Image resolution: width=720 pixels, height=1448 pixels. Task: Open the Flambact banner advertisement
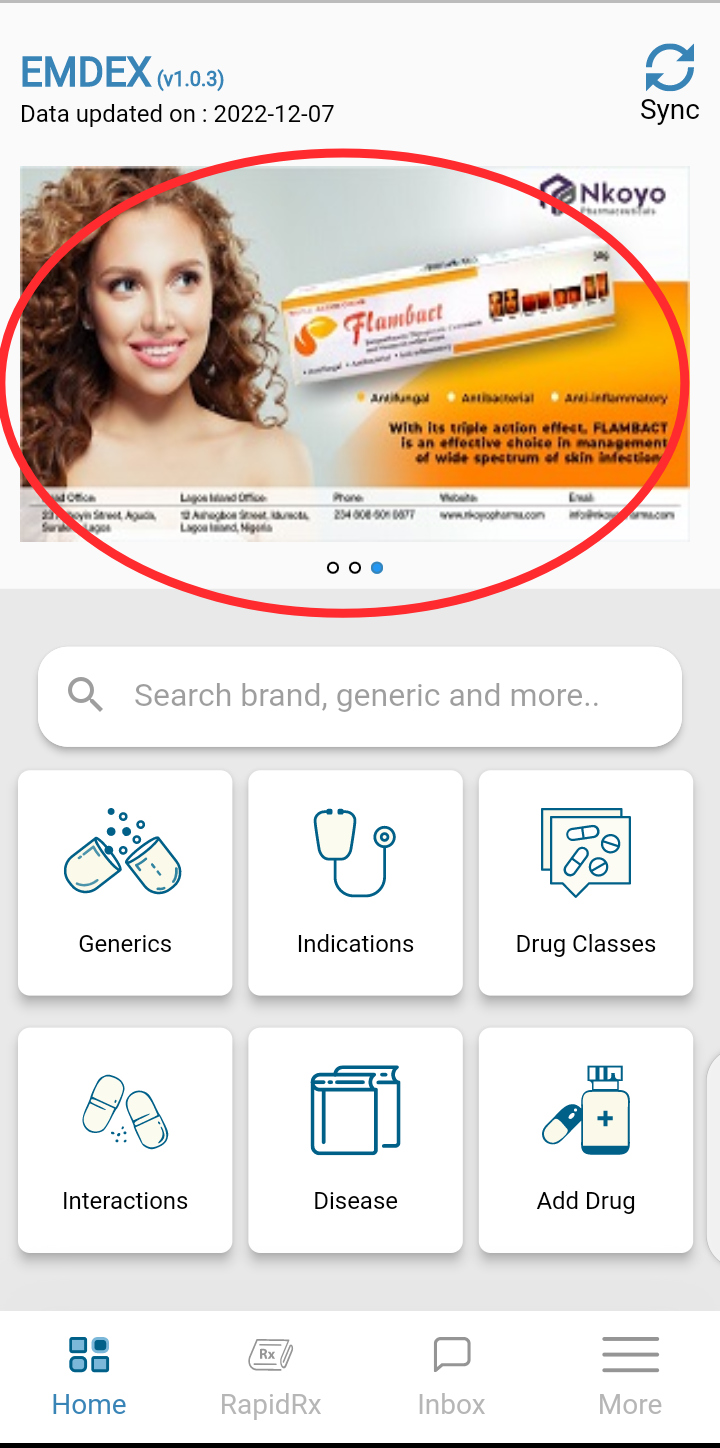354,354
